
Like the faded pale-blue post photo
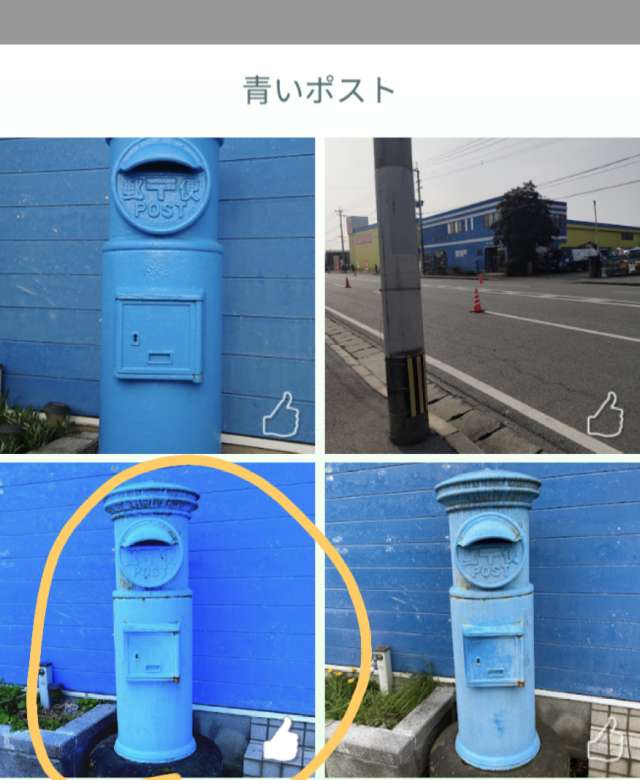click(x=606, y=744)
